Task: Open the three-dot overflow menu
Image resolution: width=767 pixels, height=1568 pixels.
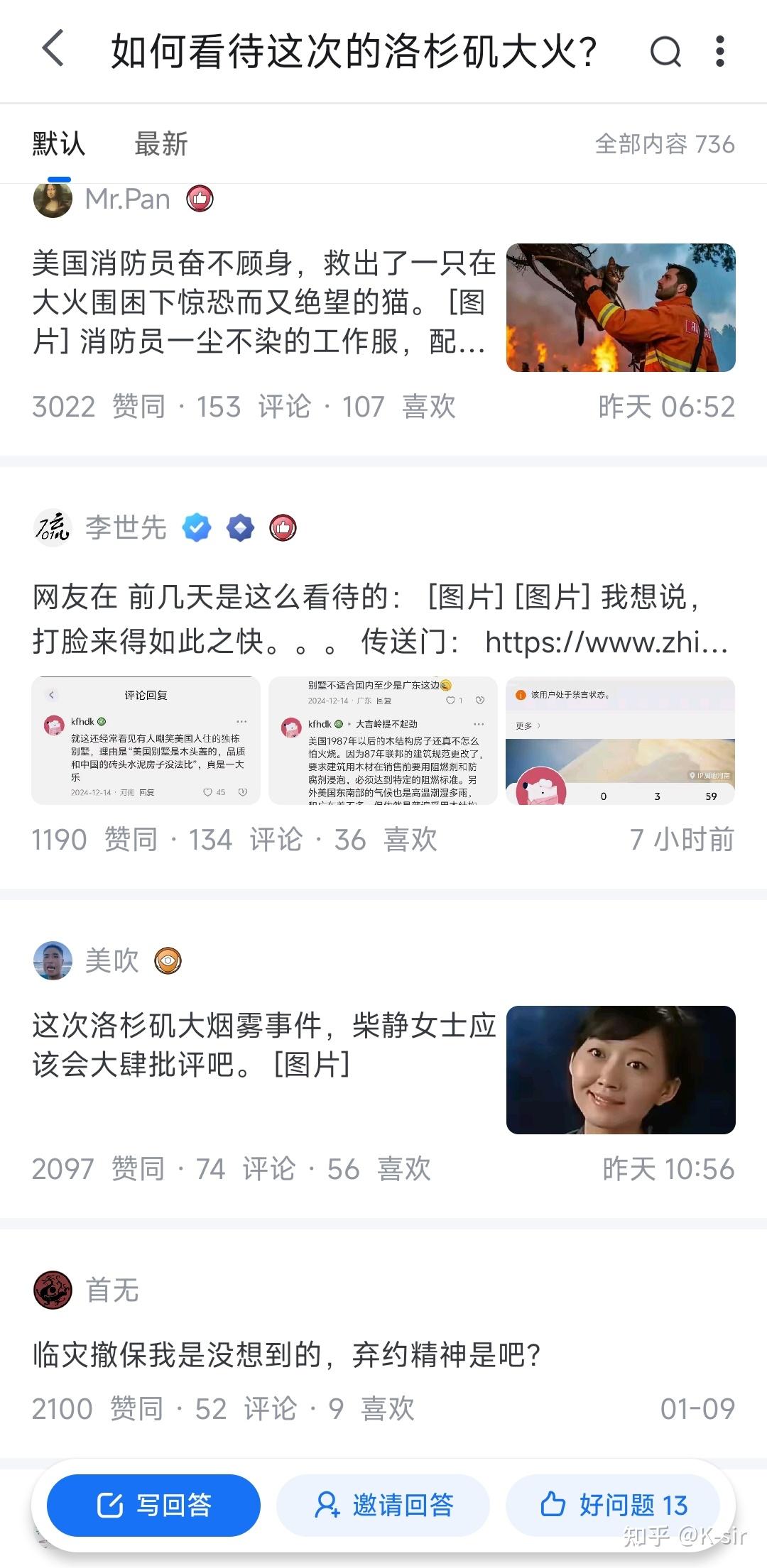Action: 720,51
